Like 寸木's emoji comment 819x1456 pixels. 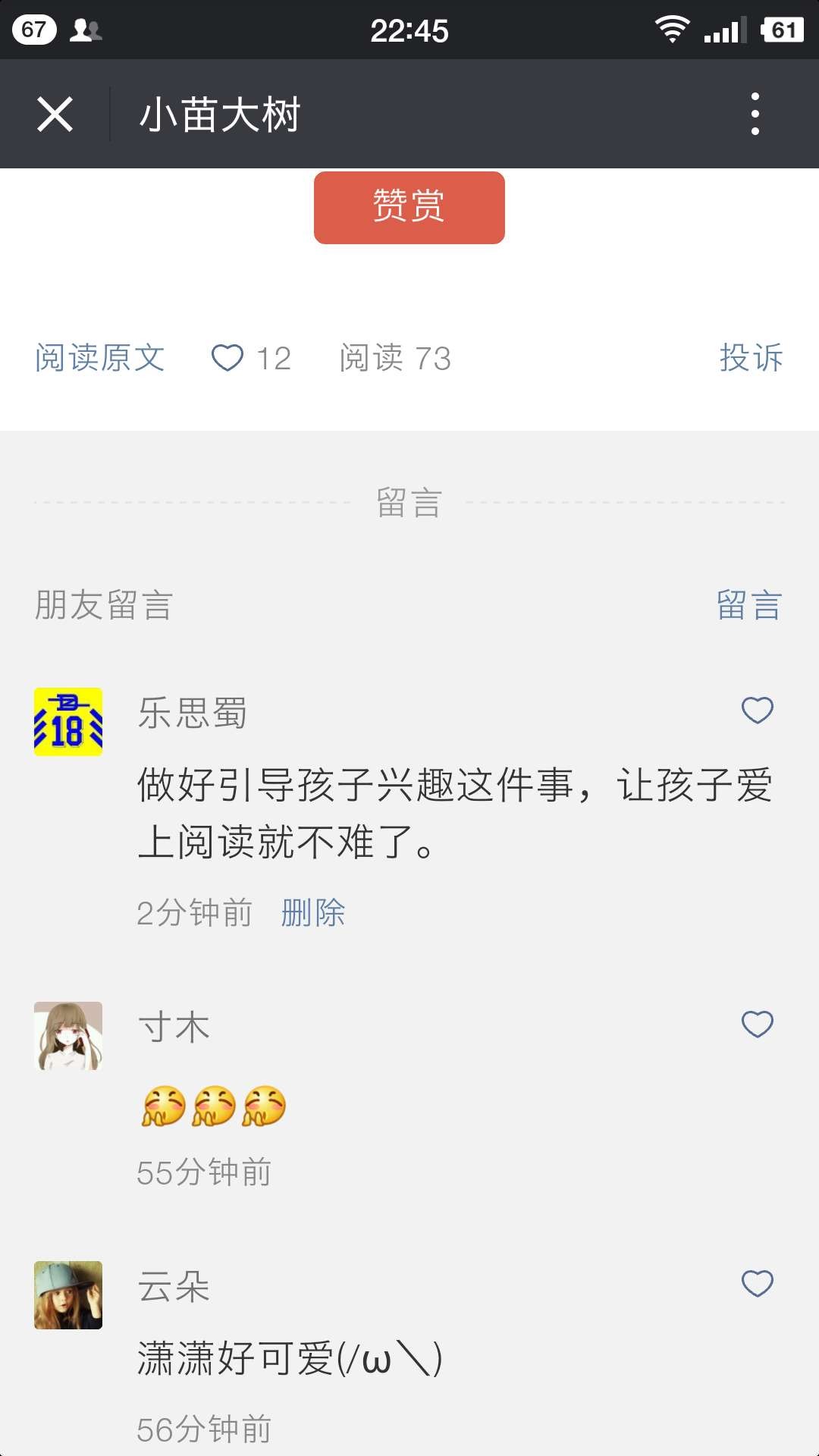757,1025
